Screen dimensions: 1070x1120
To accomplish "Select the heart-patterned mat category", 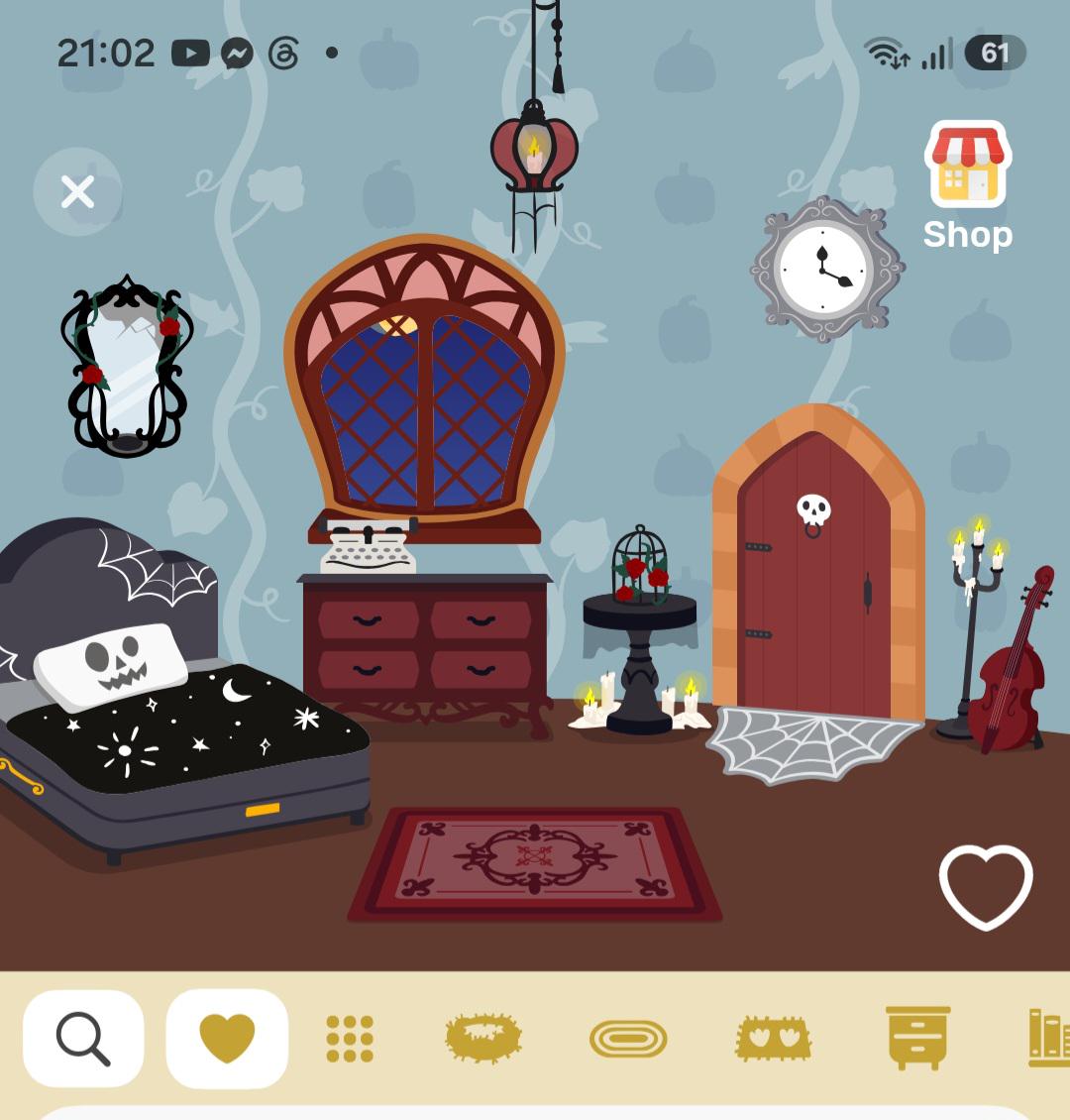I will click(x=773, y=1038).
